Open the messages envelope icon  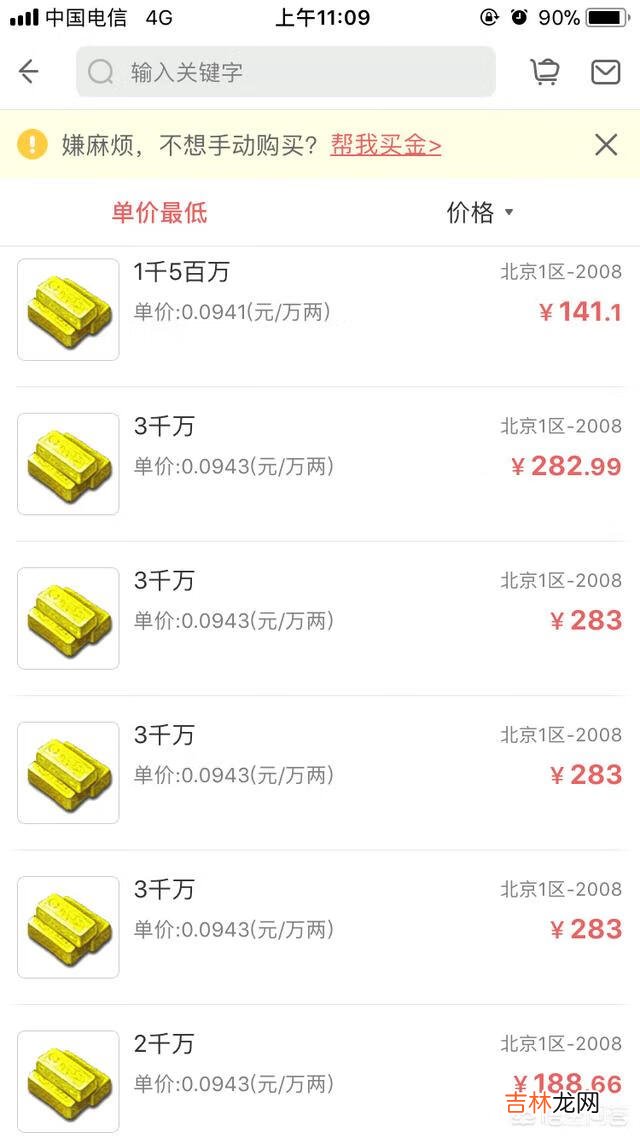pyautogui.click(x=605, y=72)
